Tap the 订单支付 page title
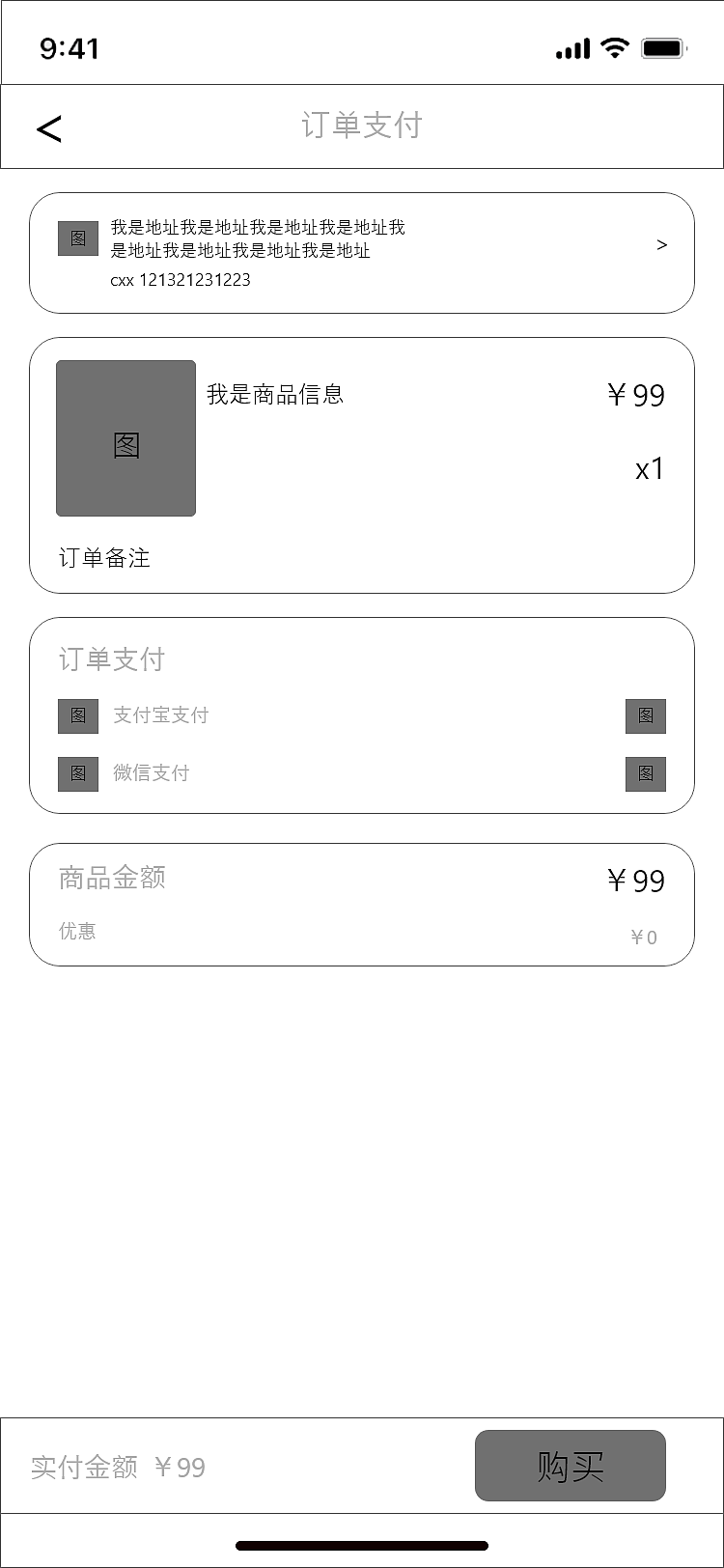 (362, 125)
